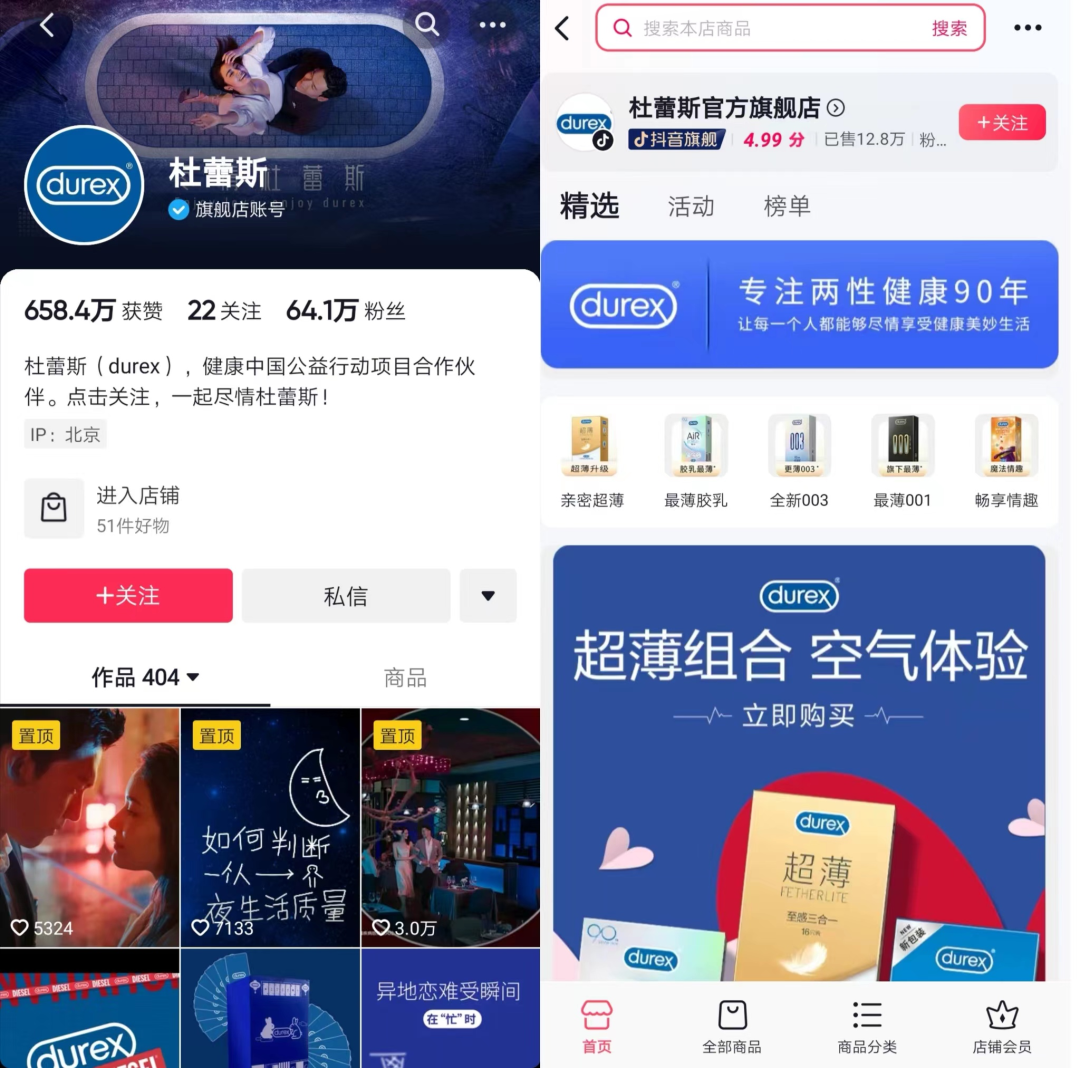Open the 亲密超薄 product category
This screenshot has height=1068, width=1080.
(x=591, y=460)
